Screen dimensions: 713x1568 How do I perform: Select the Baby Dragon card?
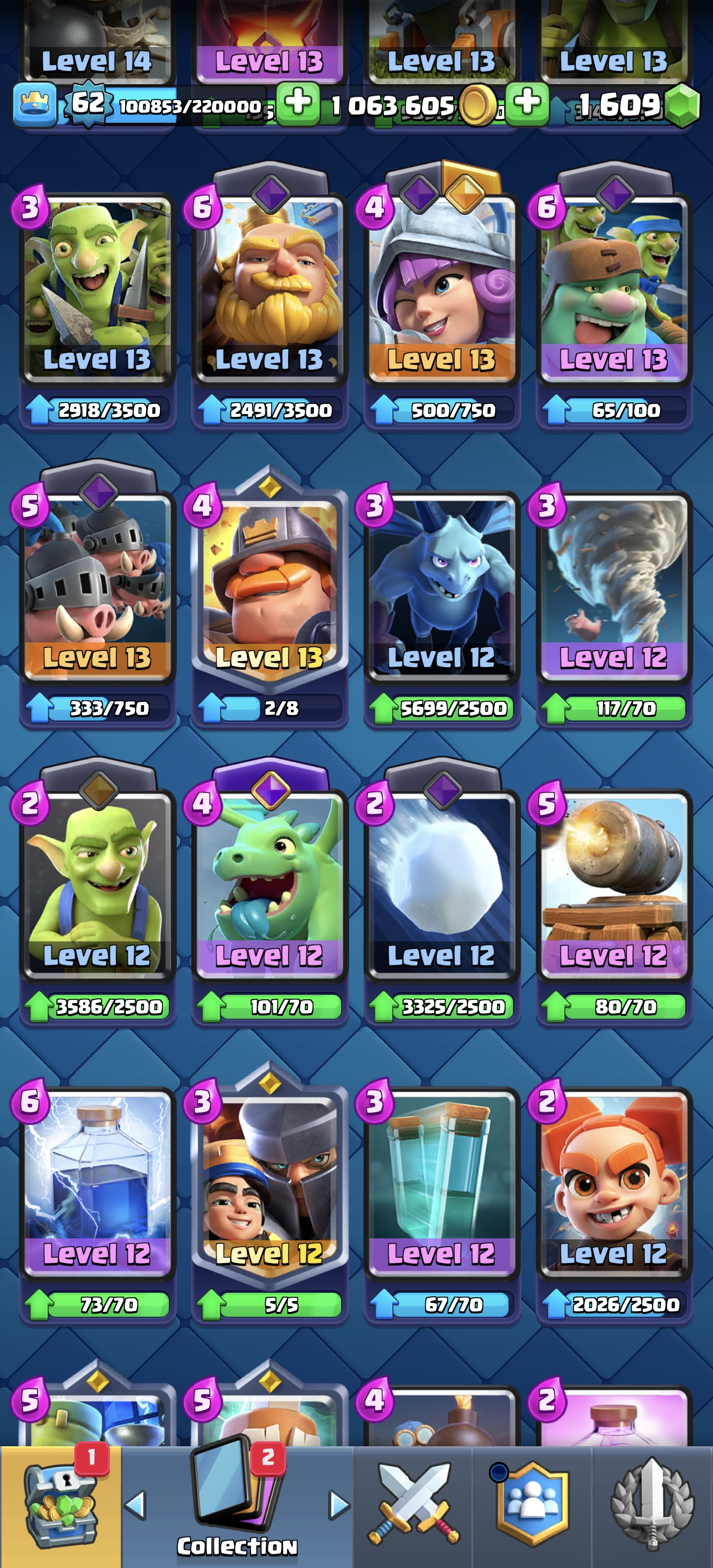tap(270, 885)
